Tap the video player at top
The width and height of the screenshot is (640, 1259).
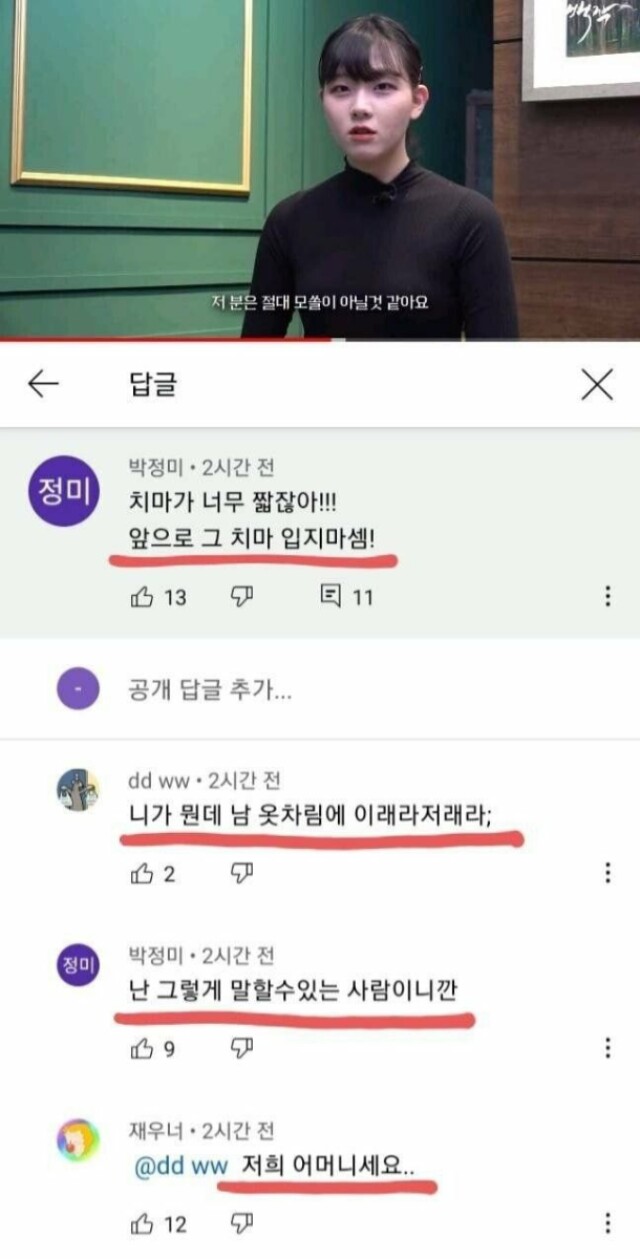(x=320, y=170)
